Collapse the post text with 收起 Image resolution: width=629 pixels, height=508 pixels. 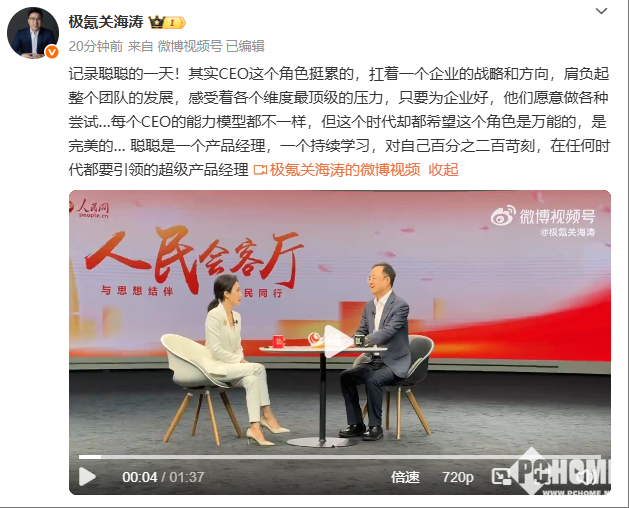[443, 169]
